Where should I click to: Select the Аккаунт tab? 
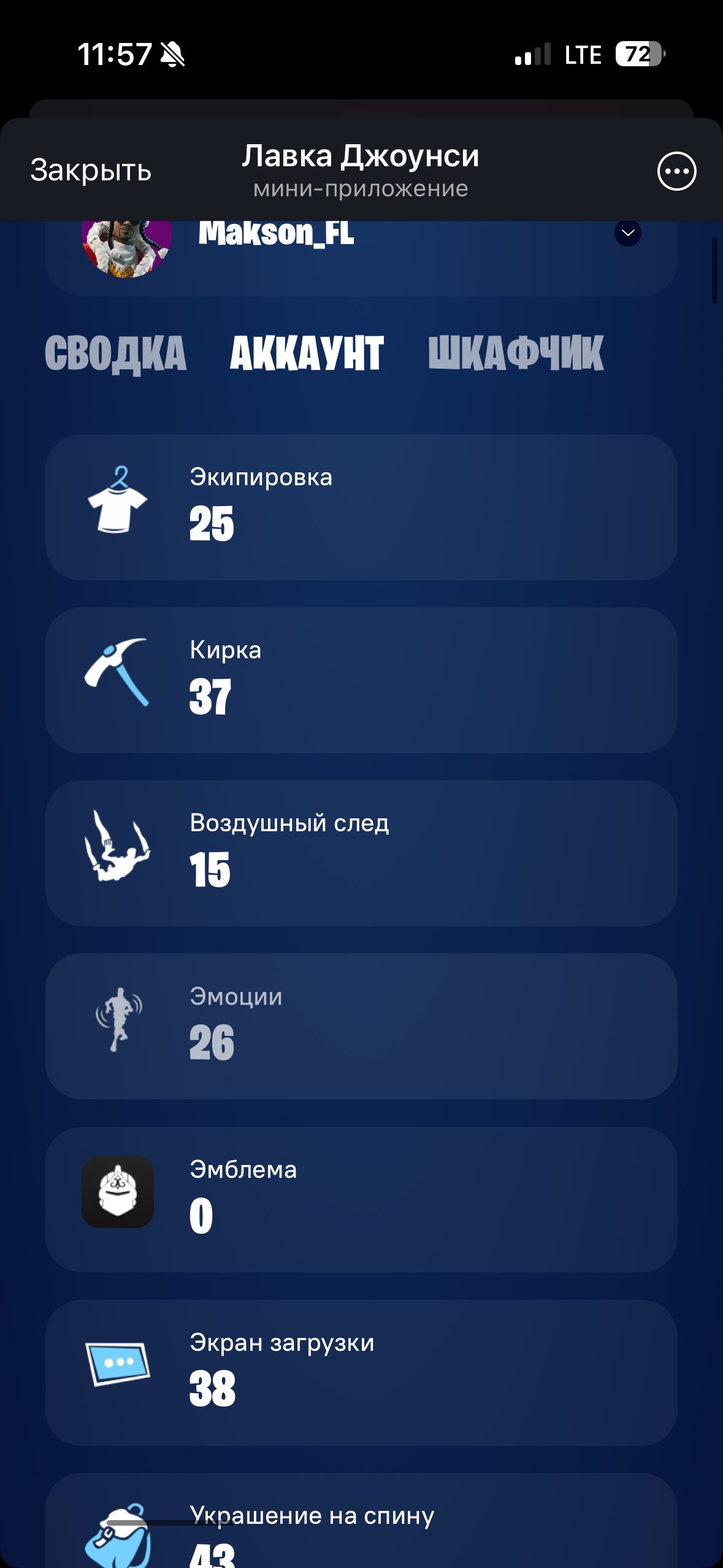pos(307,353)
